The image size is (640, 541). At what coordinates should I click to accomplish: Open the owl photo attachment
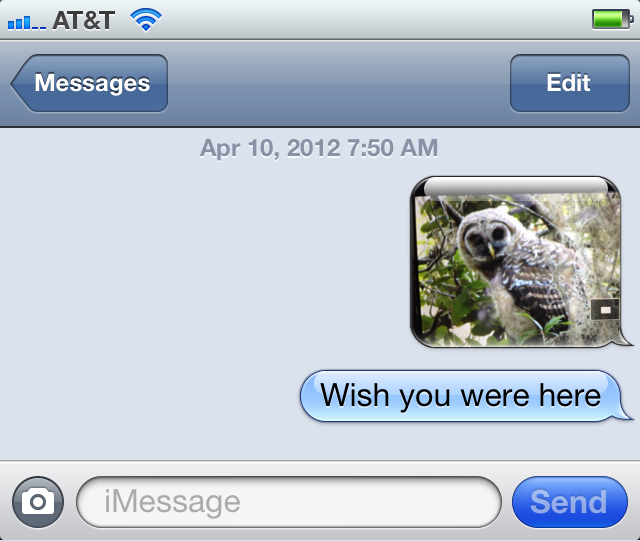[515, 265]
